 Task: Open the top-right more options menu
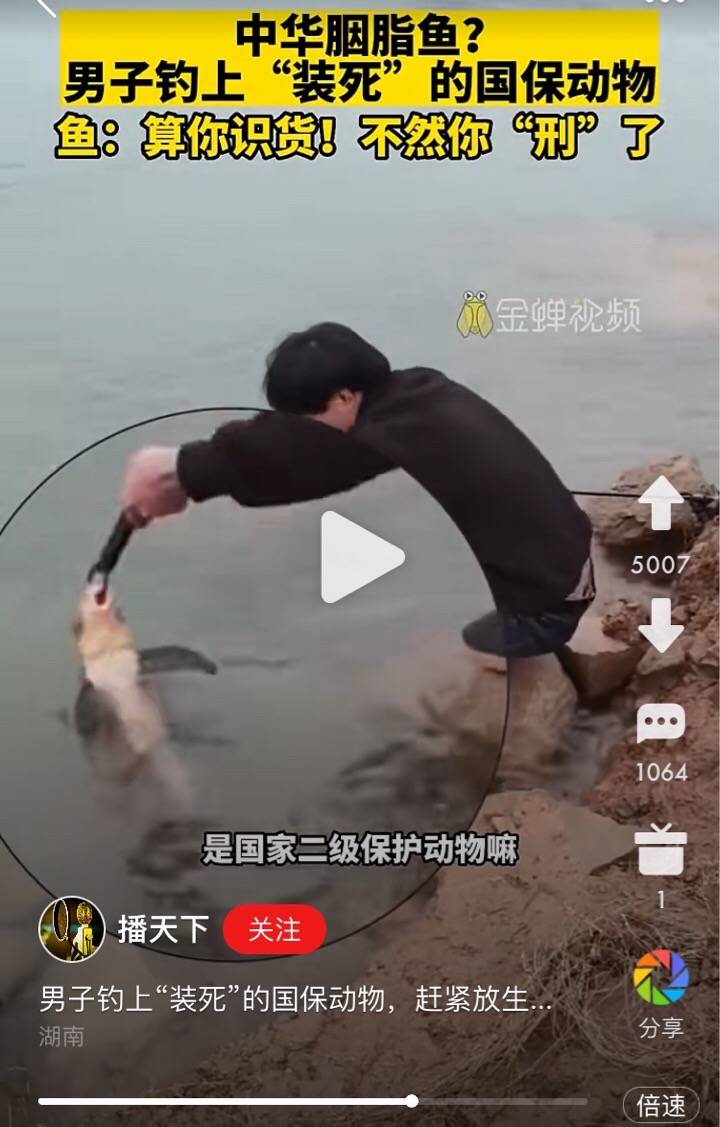(665, 4)
